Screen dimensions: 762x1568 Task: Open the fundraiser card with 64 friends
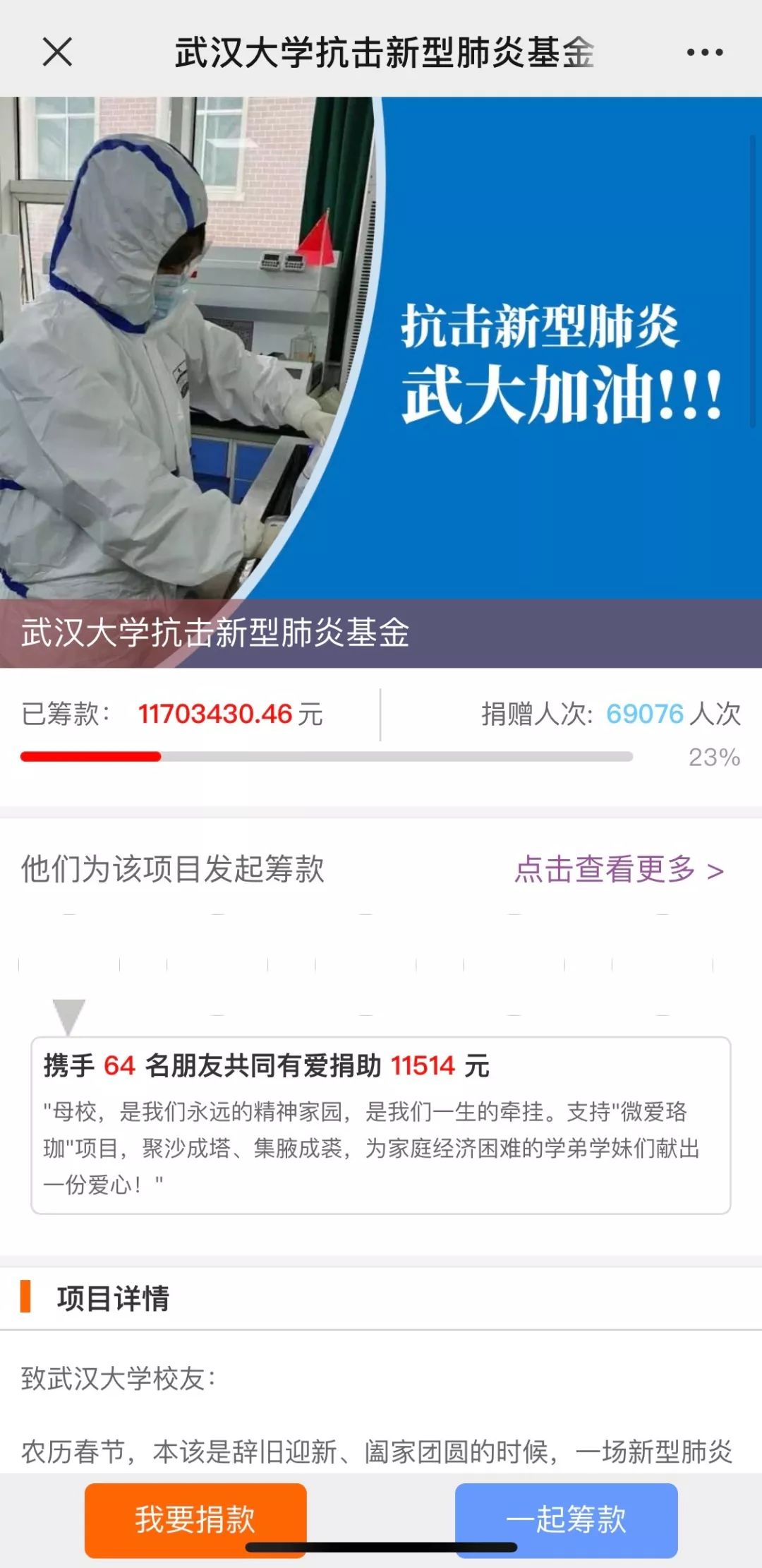point(380,1125)
